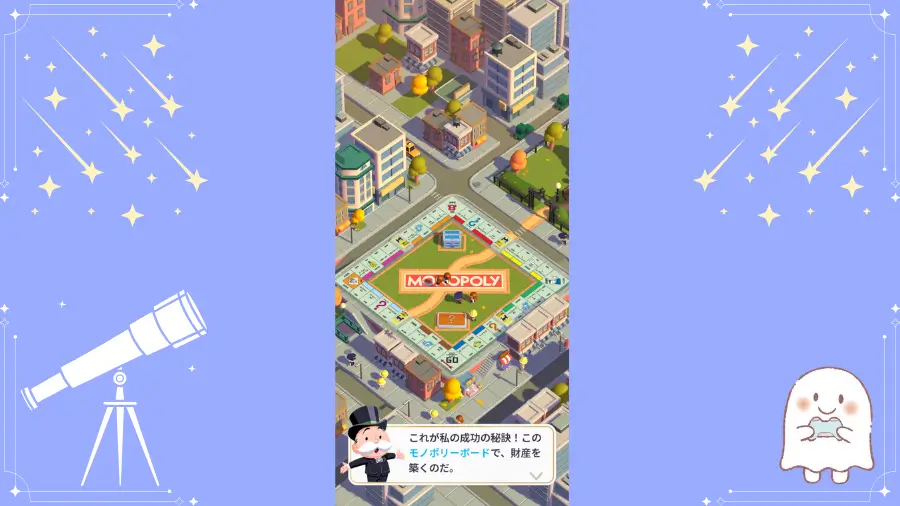Tap the down chevron to continue the dialogue
This screenshot has height=506, width=900.
tap(536, 476)
